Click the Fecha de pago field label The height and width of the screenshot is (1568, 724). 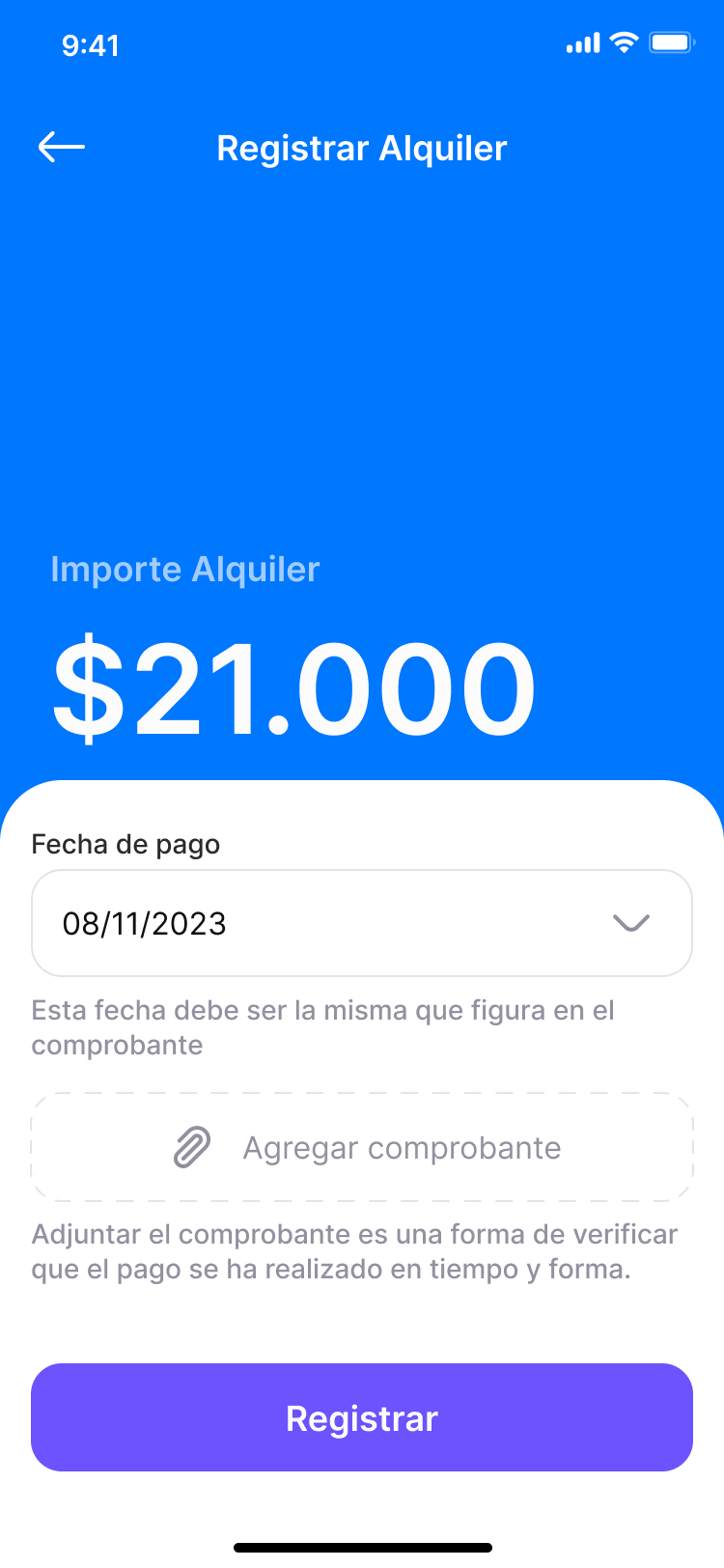click(125, 844)
